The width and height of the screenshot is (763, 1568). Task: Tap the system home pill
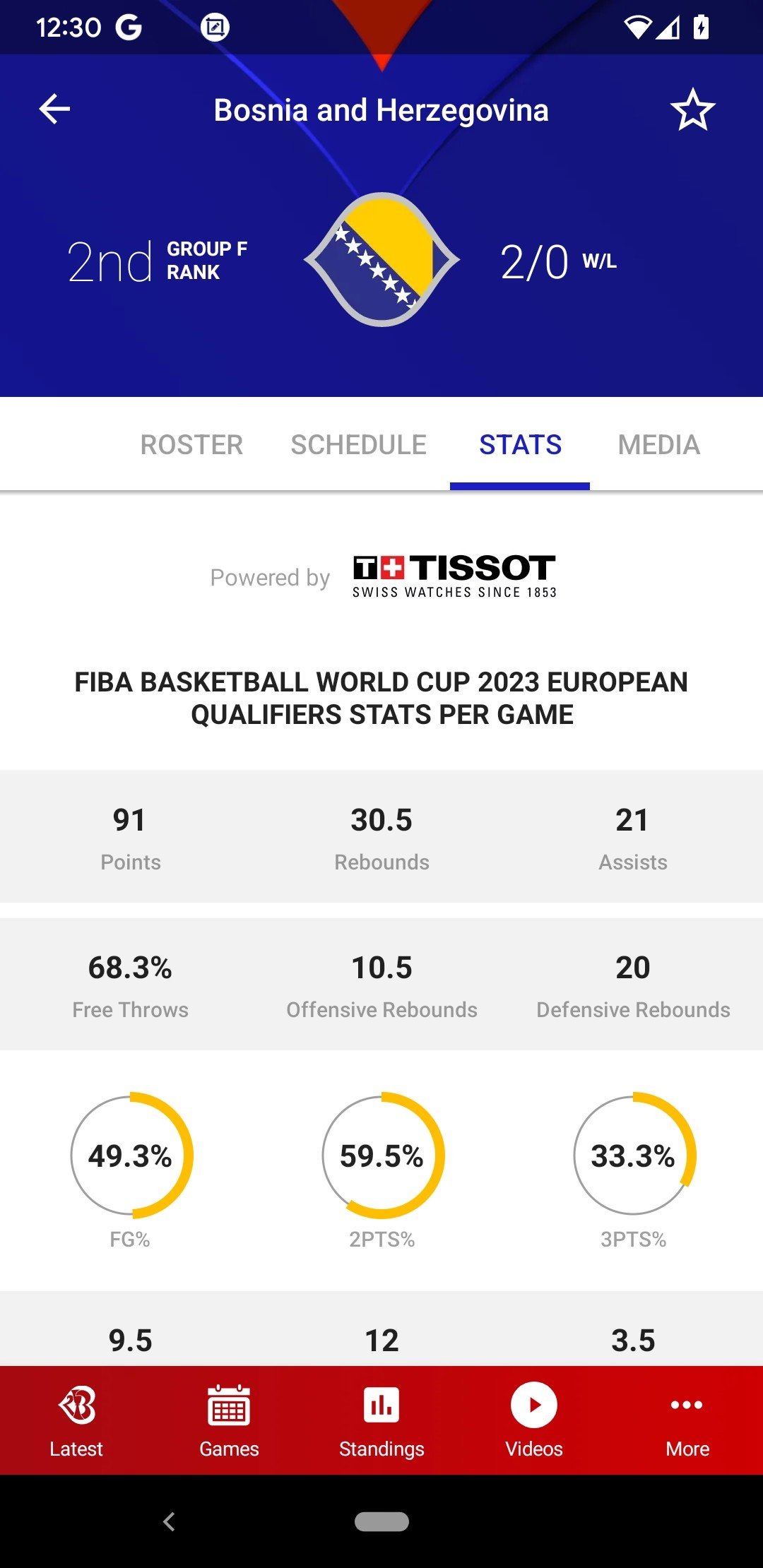pyautogui.click(x=381, y=1521)
